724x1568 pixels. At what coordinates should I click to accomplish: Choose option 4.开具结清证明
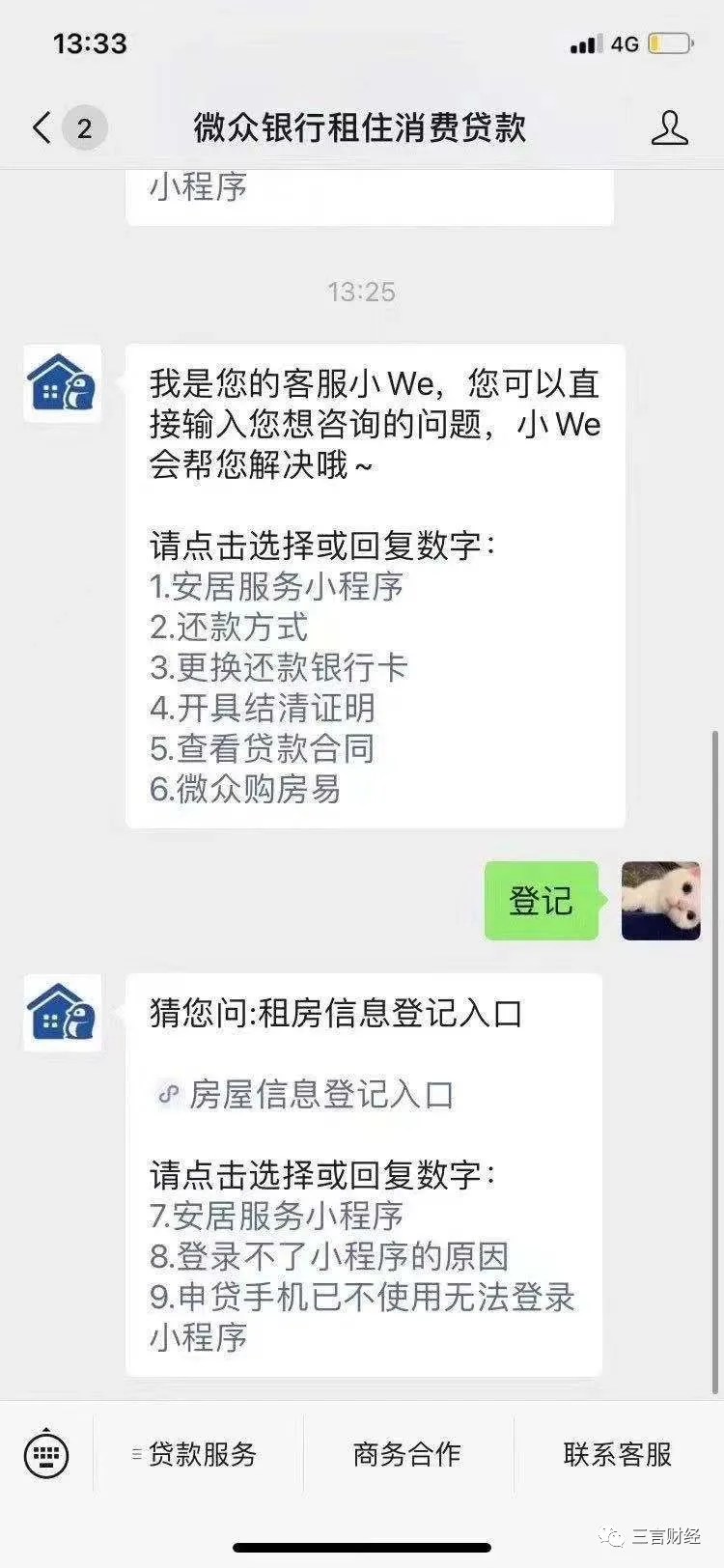[262, 708]
